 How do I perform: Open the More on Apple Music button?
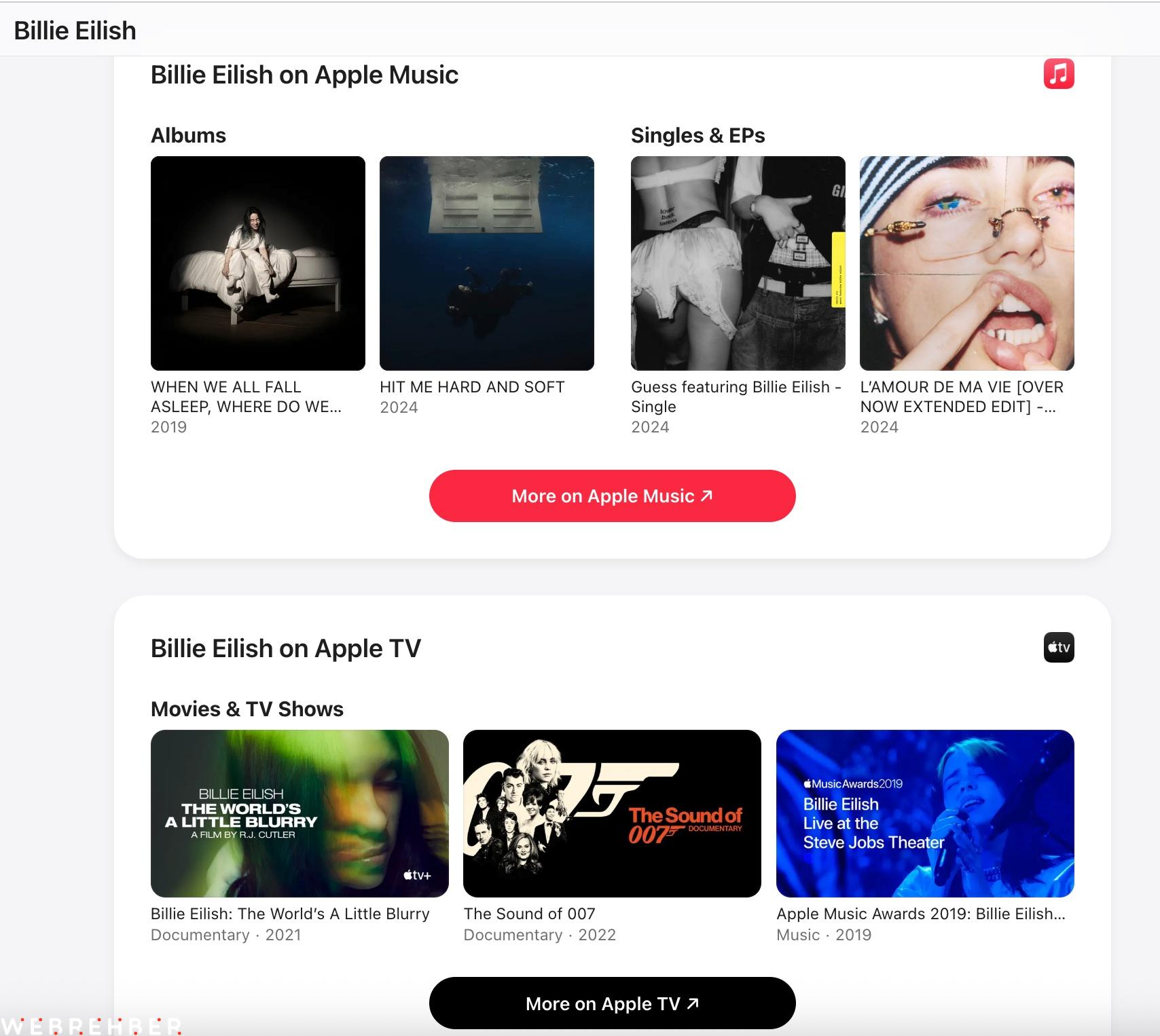612,496
